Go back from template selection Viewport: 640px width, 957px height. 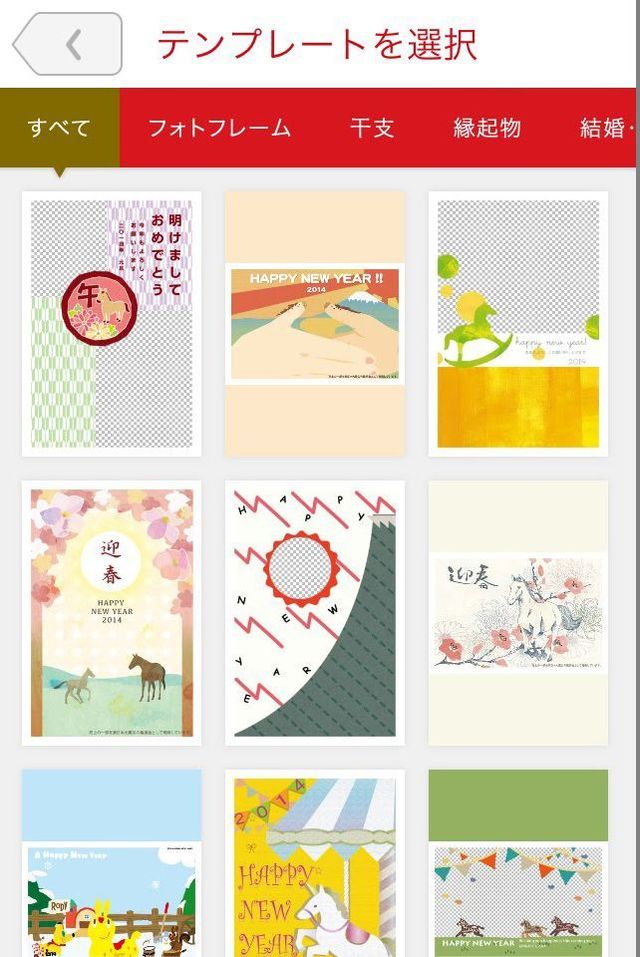[x=68, y=44]
